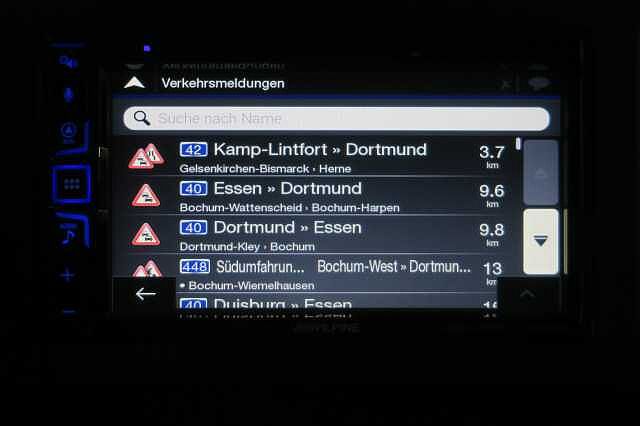Open the A40 Essen » Dortmund traffic message
Screen dimensions: 640x426
[318, 196]
